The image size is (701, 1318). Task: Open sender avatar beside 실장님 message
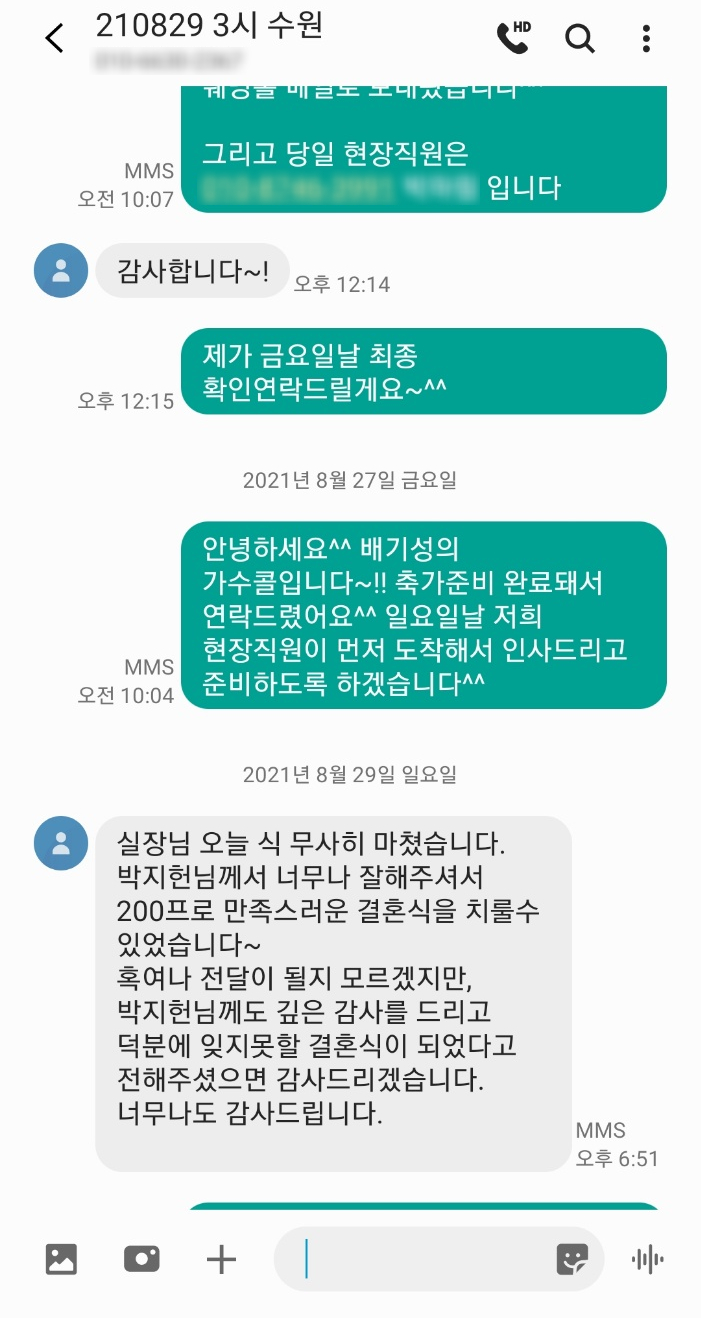61,843
